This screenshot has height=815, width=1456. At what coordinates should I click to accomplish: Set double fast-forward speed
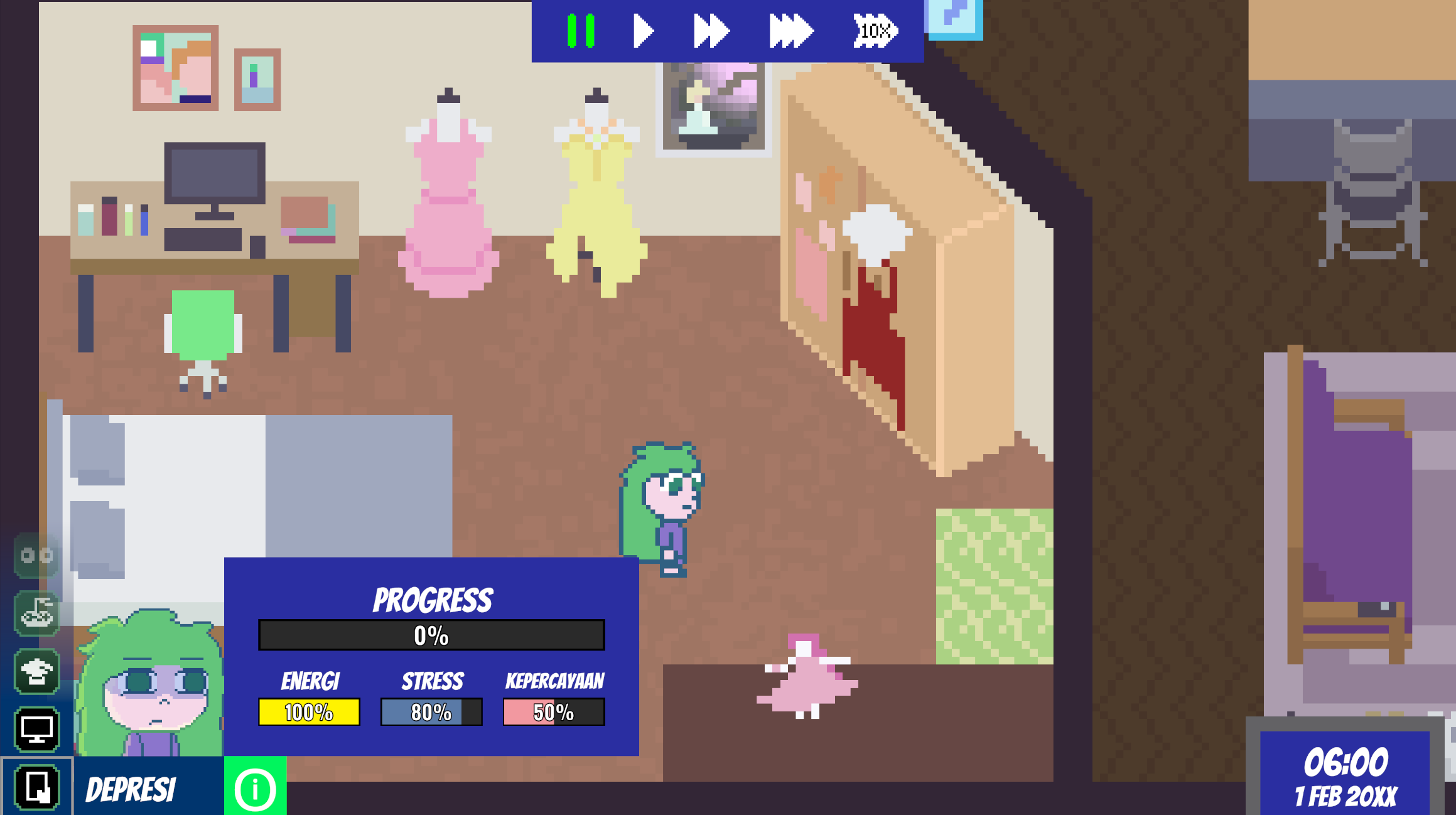point(711,31)
